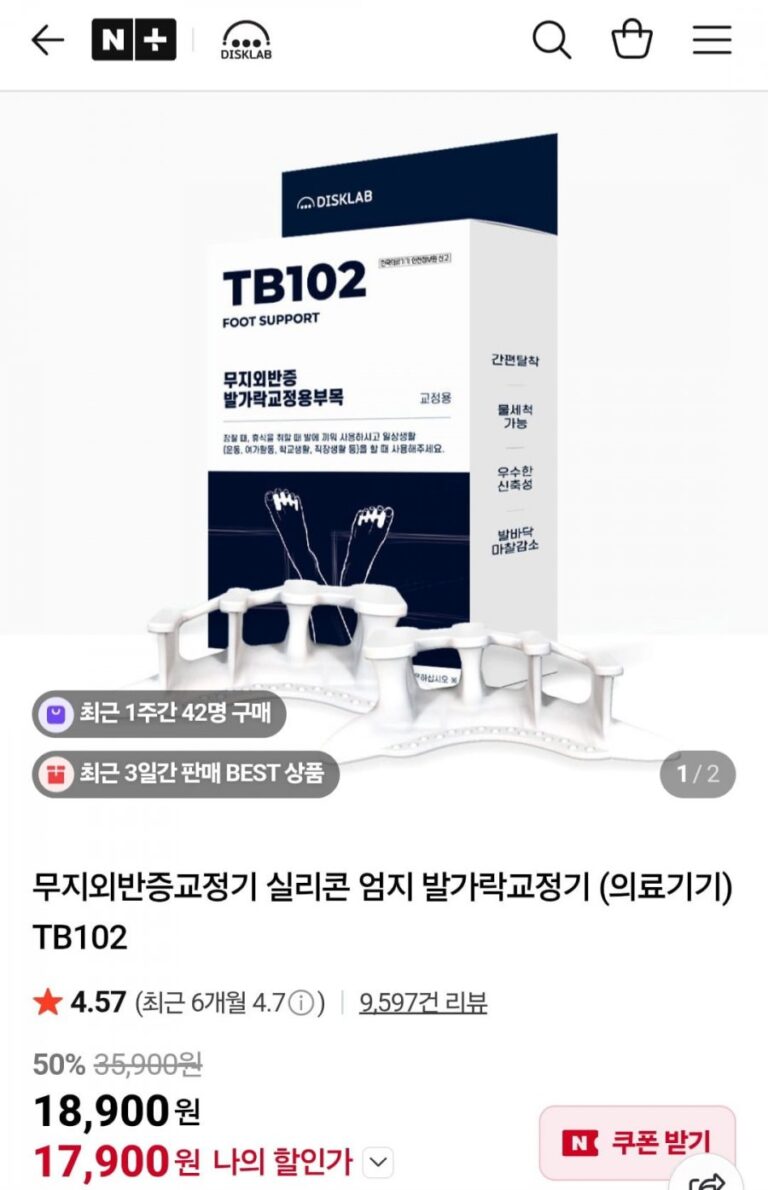Screen dimensions: 768x1190
Task: Expand my discount price details
Action: pyautogui.click(x=378, y=1162)
